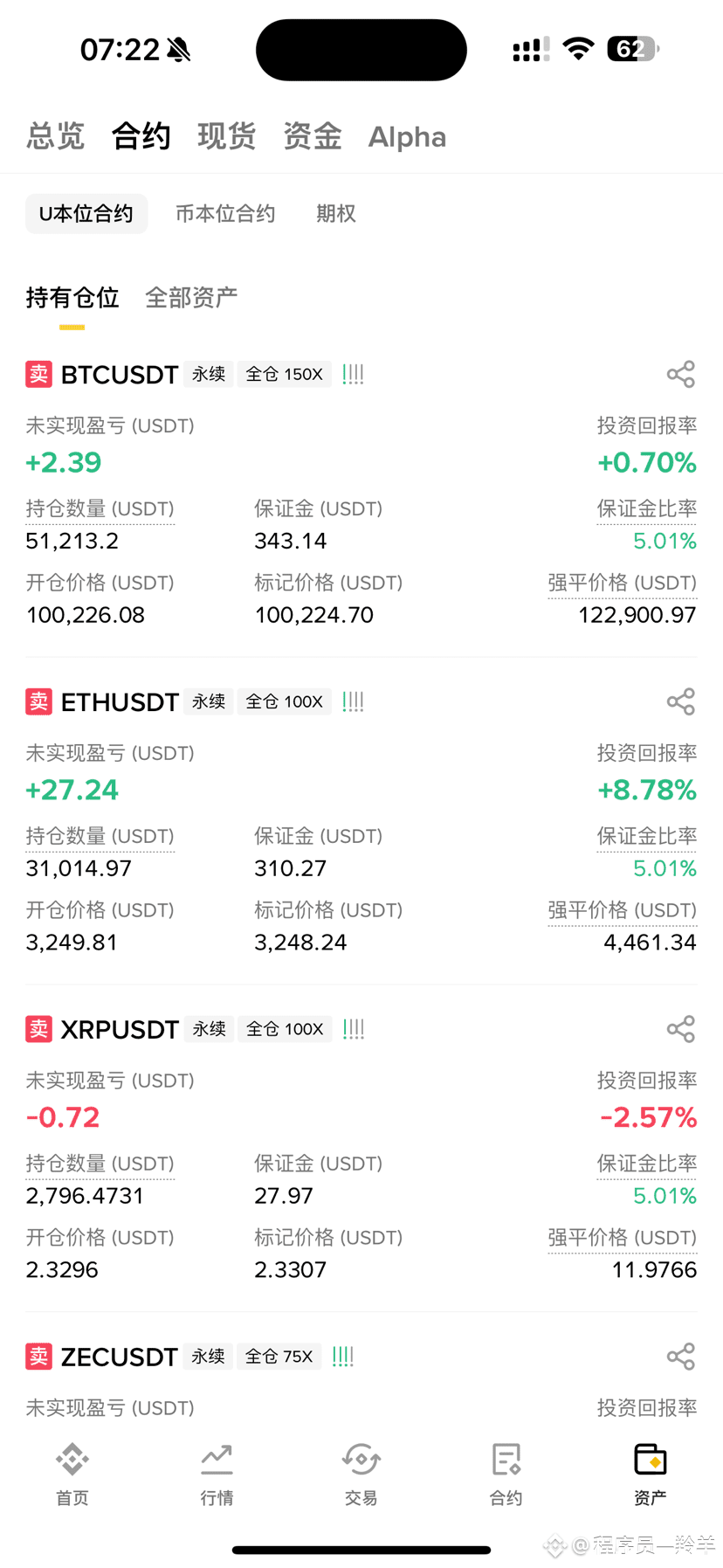Tap the 资产 bottom navigation item
The width and height of the screenshot is (723, 1568).
click(x=651, y=1475)
